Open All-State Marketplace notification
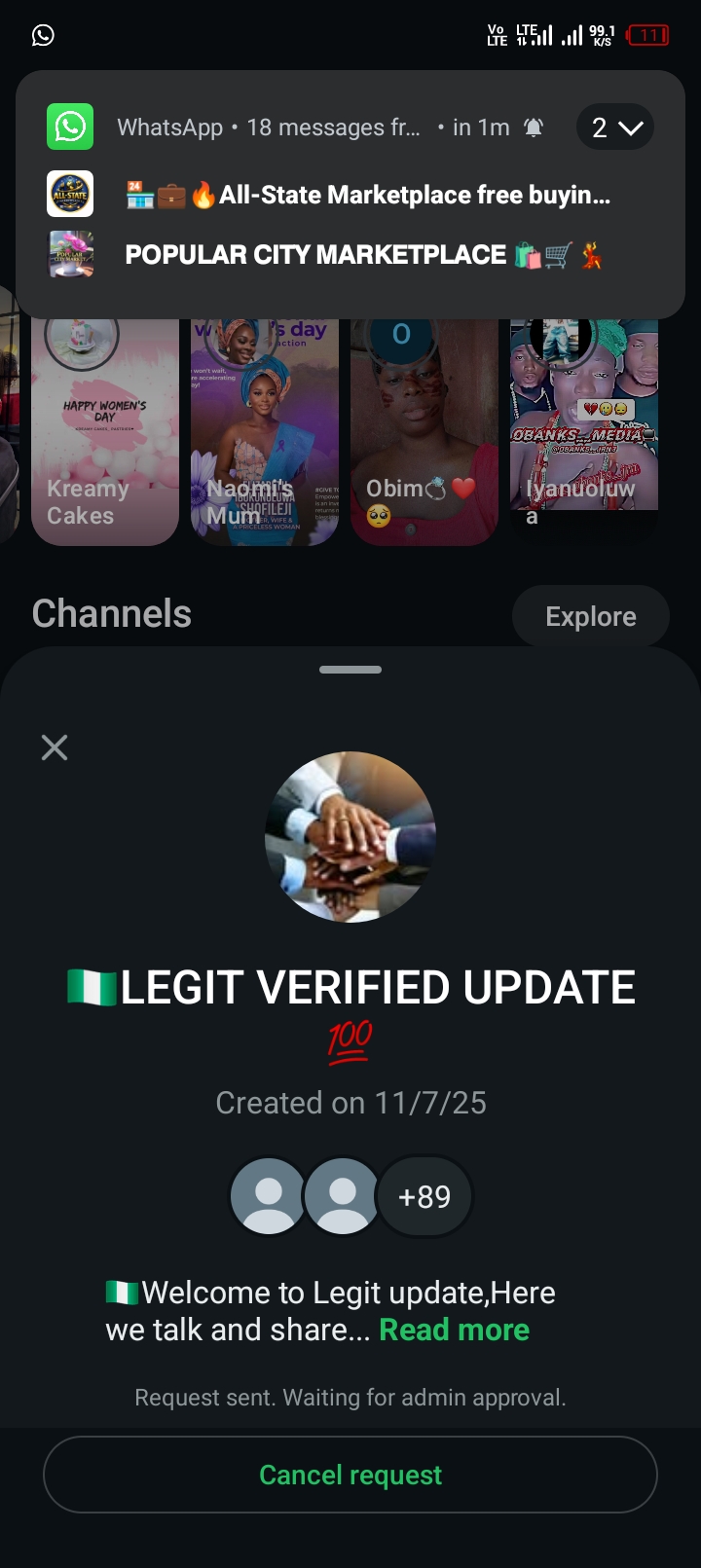 pyautogui.click(x=368, y=195)
